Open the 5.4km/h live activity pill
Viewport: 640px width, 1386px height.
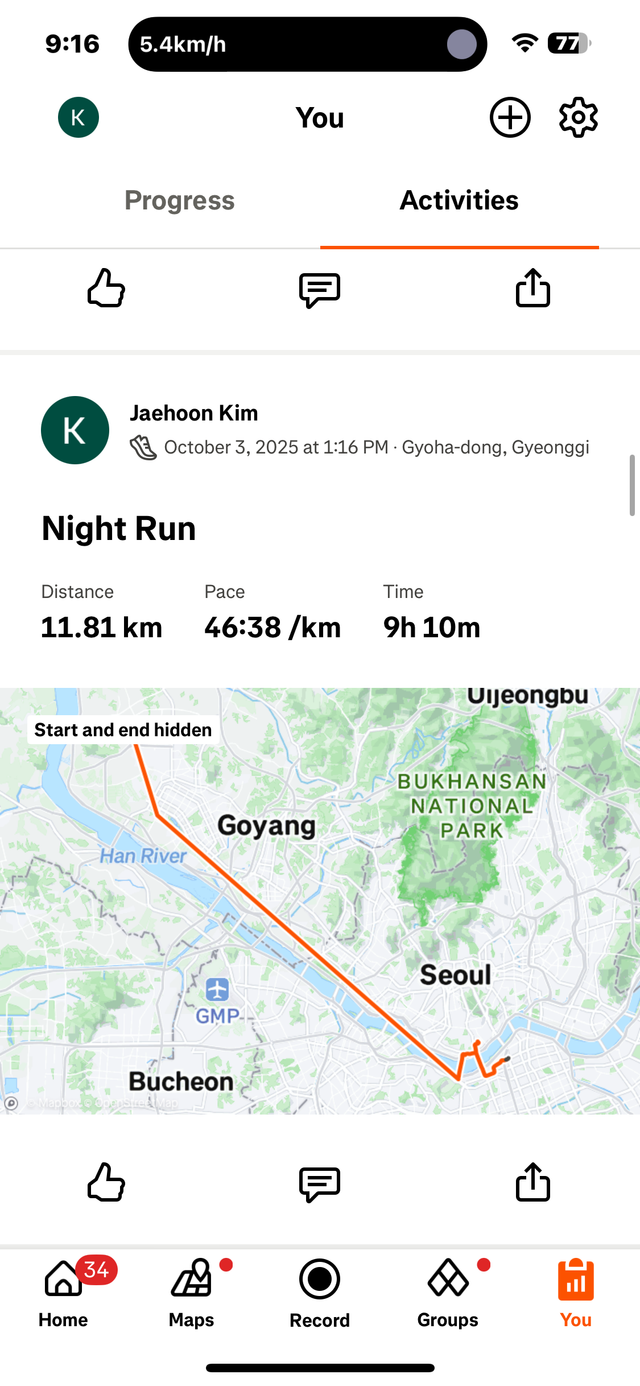tap(307, 44)
